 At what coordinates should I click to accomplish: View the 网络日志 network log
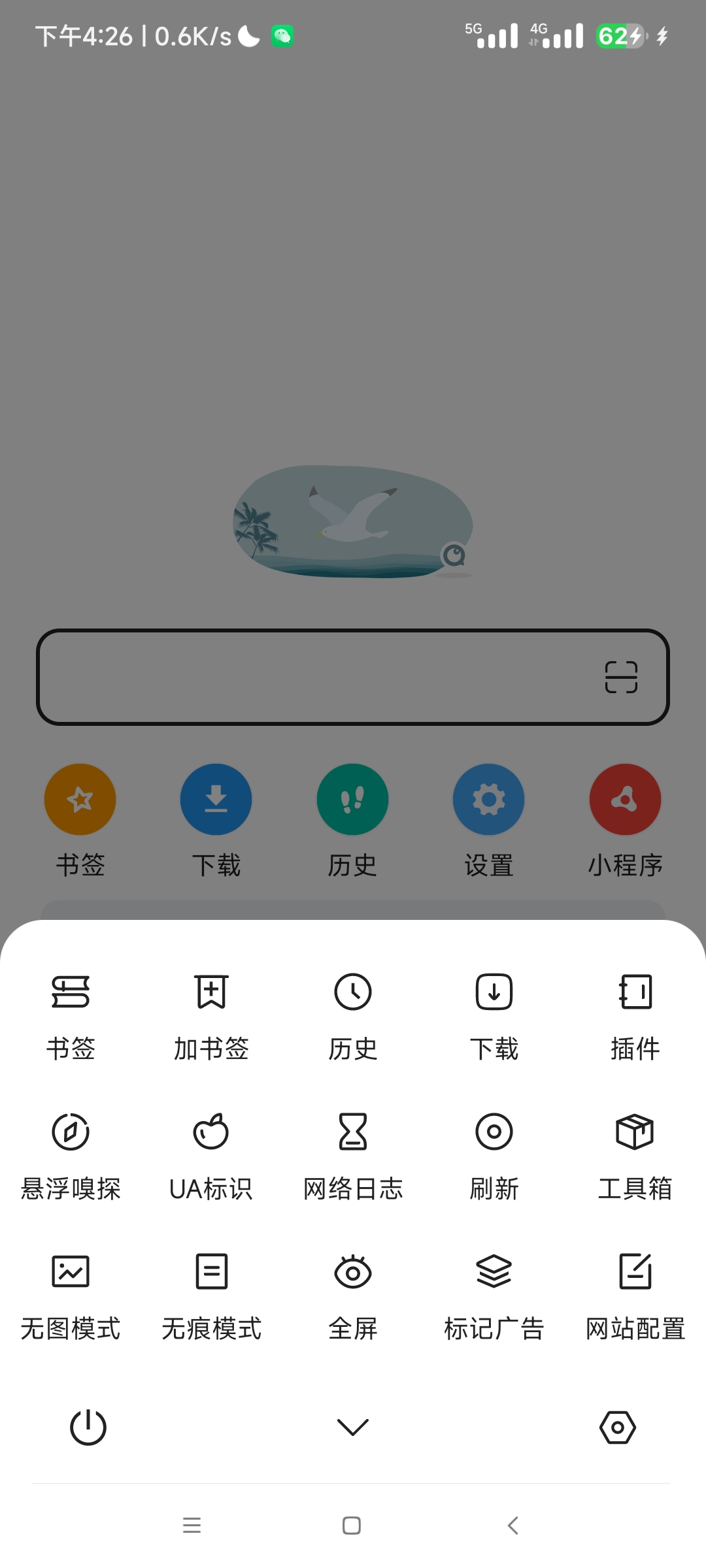(353, 1153)
